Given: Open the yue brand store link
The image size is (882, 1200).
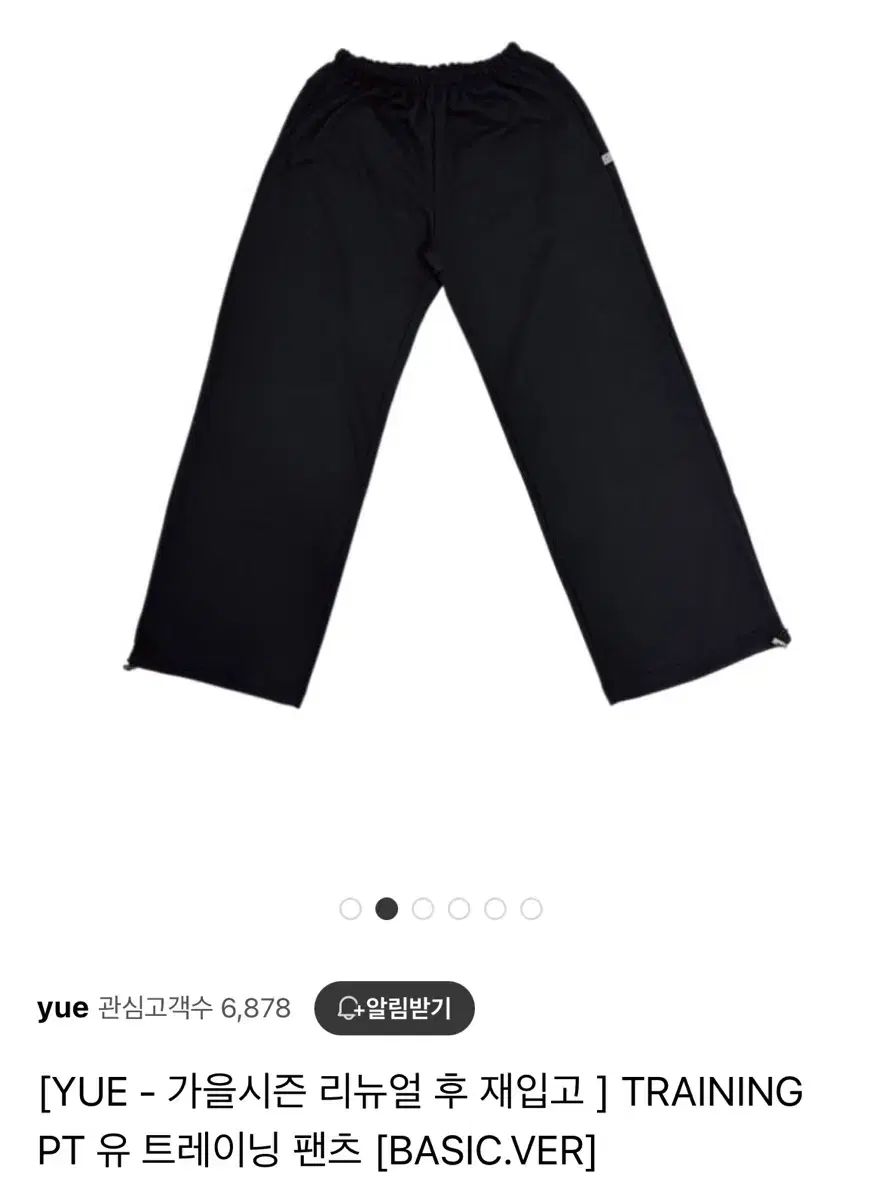Looking at the screenshot, I should (x=62, y=1007).
